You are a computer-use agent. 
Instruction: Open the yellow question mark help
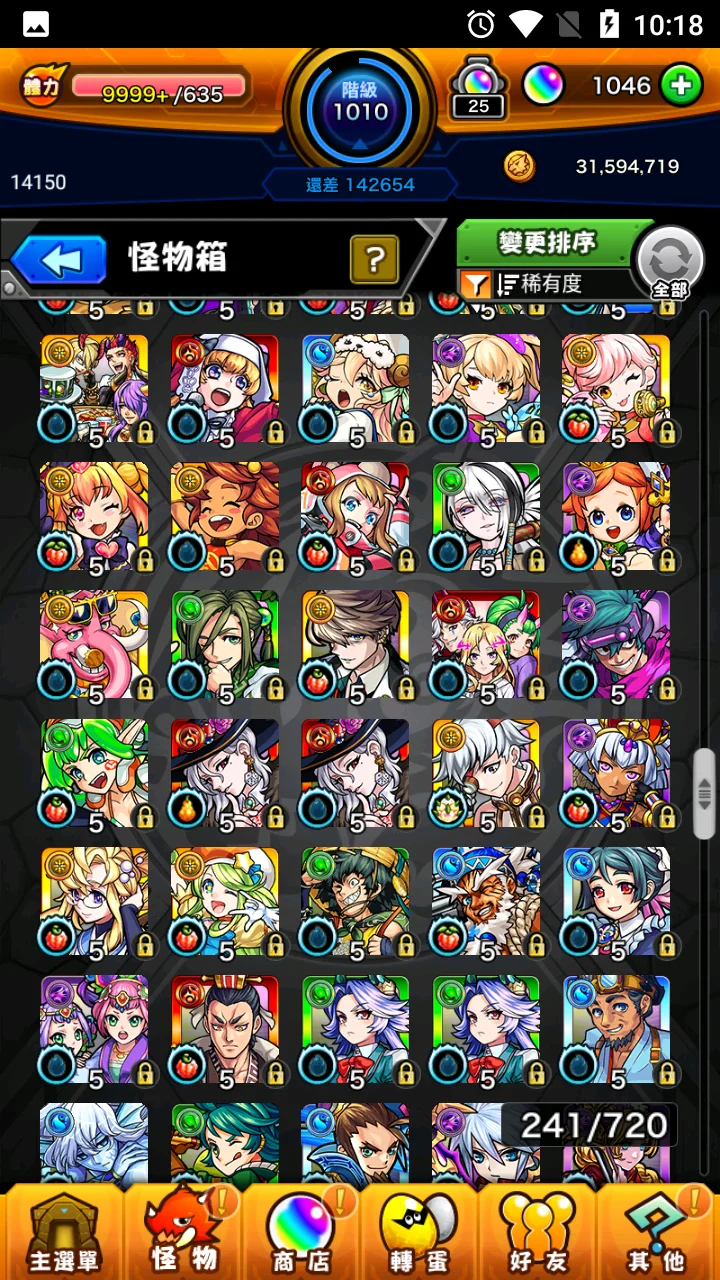pyautogui.click(x=374, y=260)
